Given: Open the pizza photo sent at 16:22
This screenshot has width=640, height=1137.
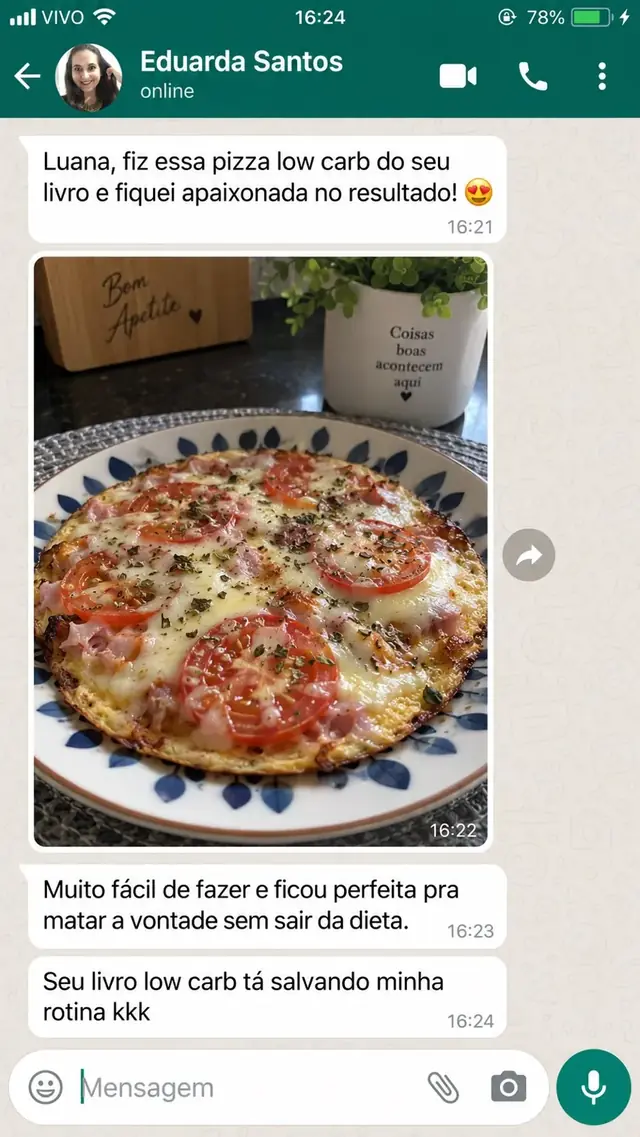Looking at the screenshot, I should 260,551.
